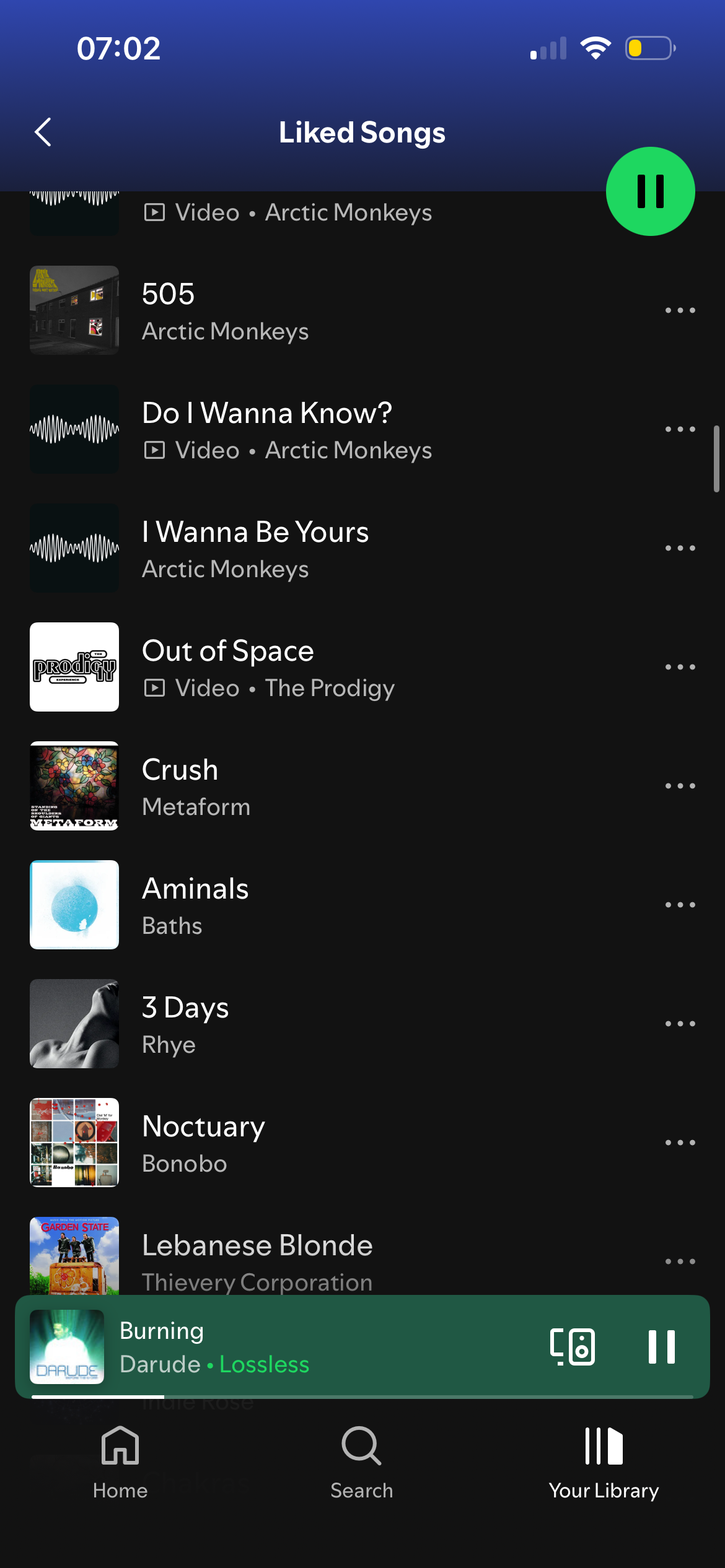Open options for Noctuary
725x1568 pixels.
(680, 1143)
